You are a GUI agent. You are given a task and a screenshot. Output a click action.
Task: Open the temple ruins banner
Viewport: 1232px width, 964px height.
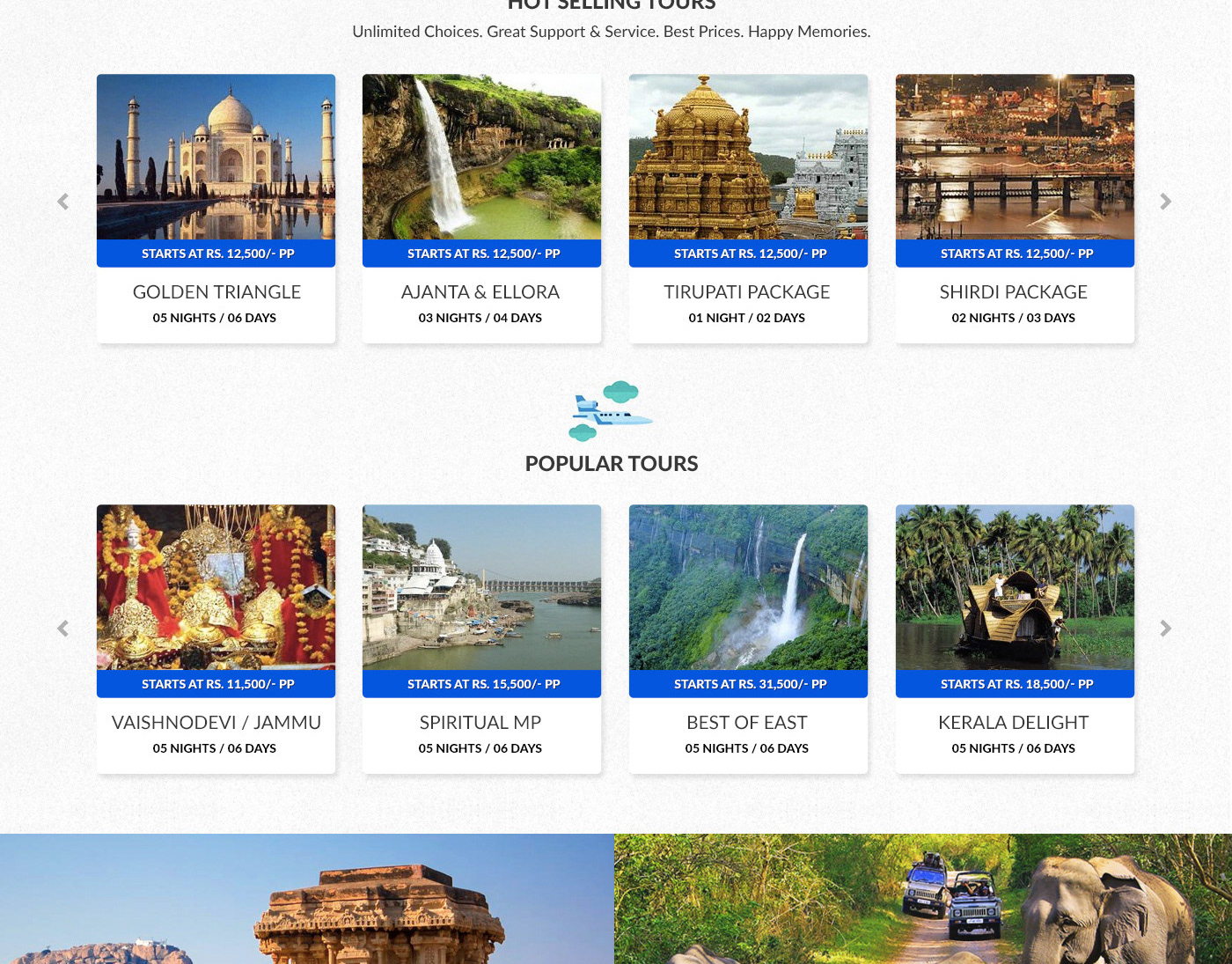pyautogui.click(x=306, y=898)
